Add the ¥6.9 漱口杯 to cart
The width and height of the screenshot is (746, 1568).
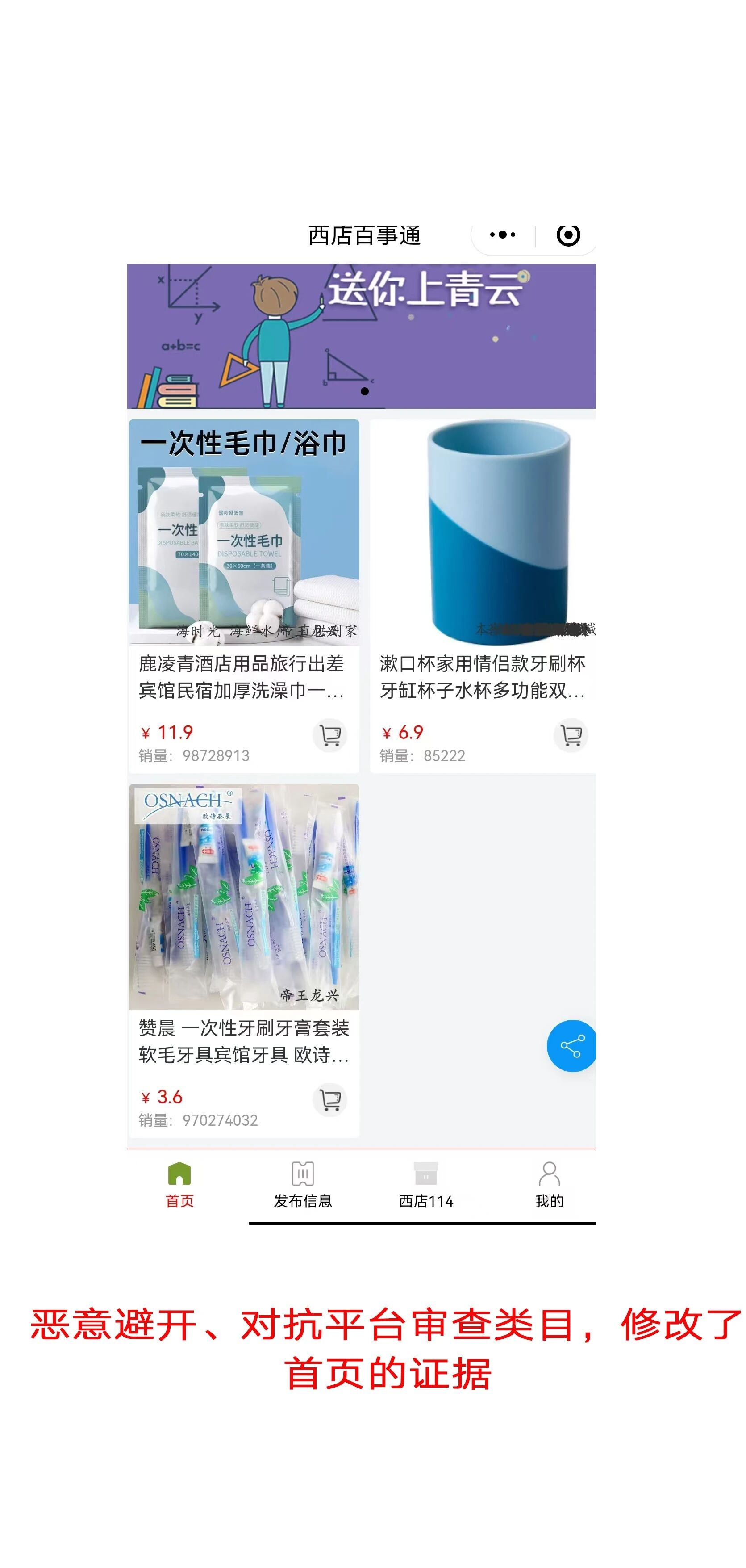(x=571, y=735)
